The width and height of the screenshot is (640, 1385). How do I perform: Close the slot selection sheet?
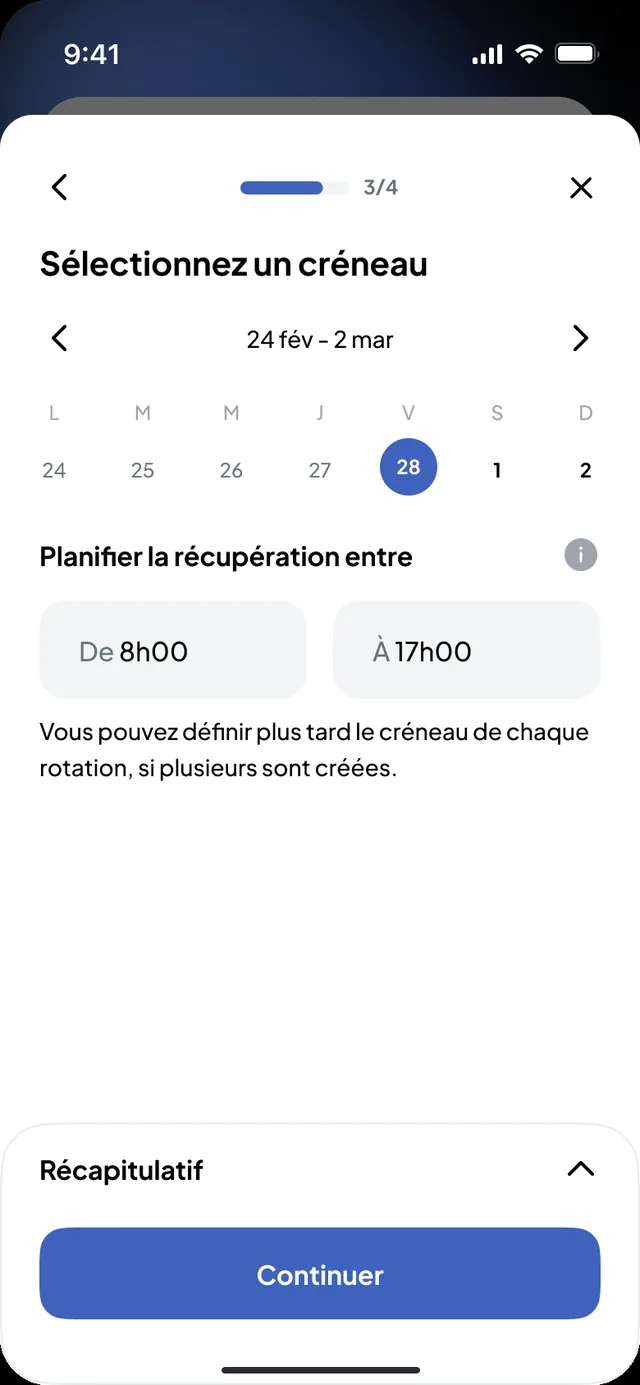click(581, 187)
